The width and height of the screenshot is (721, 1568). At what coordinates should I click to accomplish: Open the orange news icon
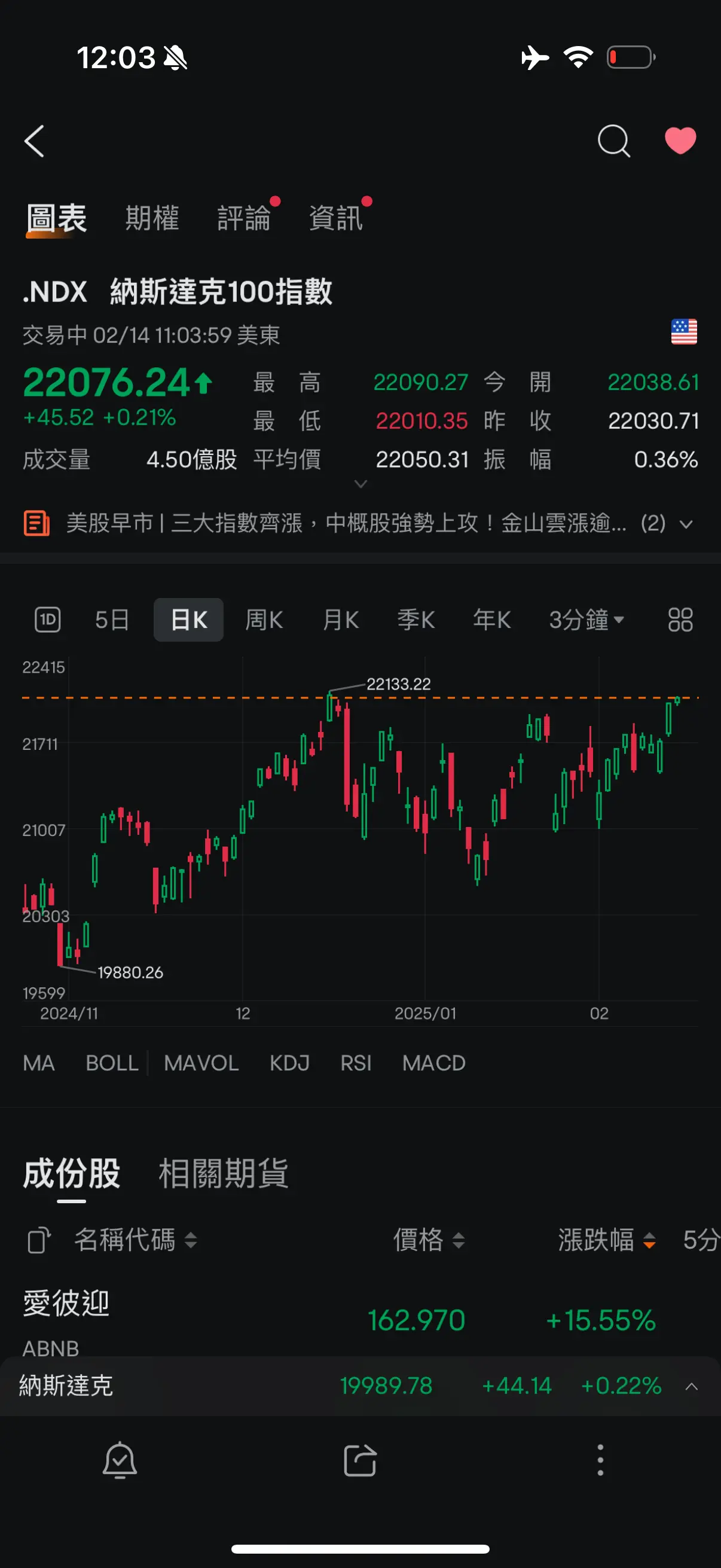[36, 523]
